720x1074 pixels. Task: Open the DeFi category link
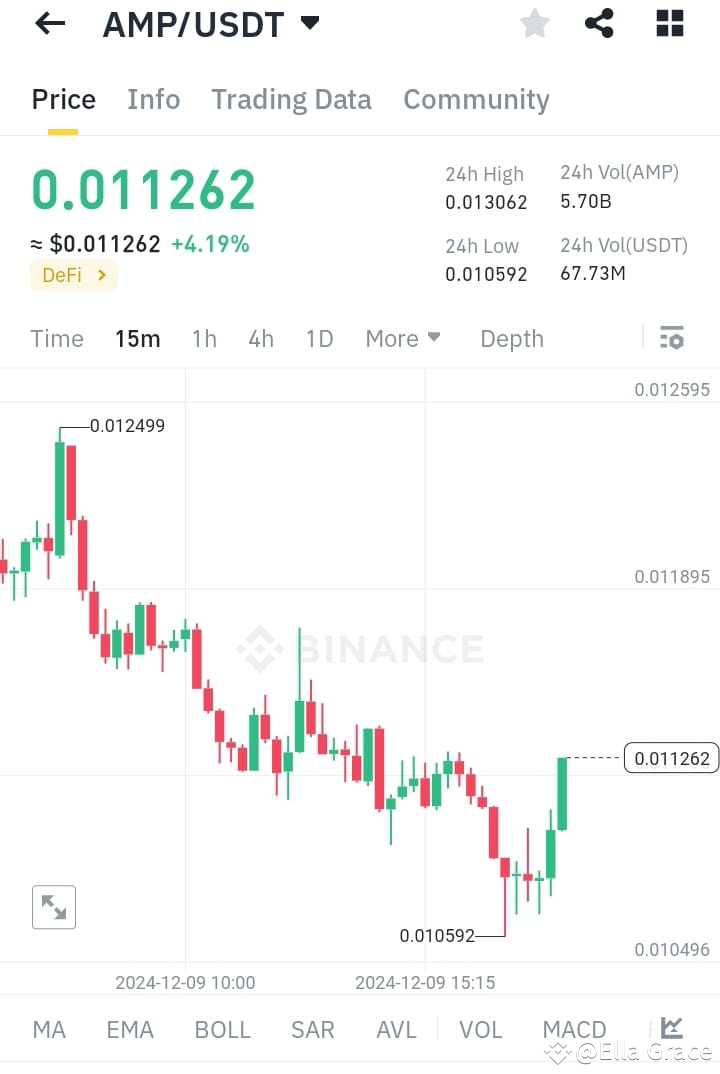pos(73,274)
